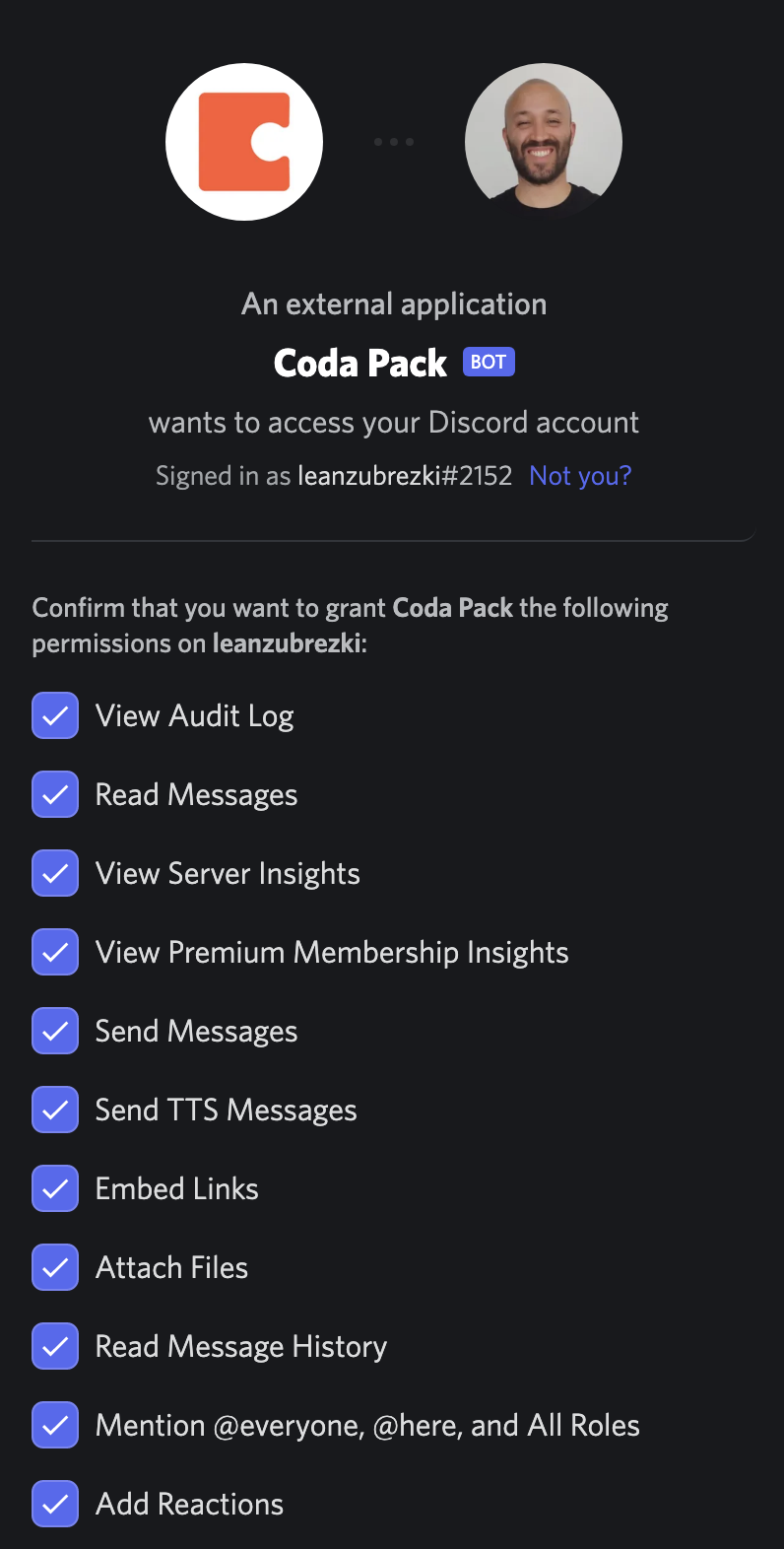
Task: Toggle the Read Messages checkbox
Action: 55,794
